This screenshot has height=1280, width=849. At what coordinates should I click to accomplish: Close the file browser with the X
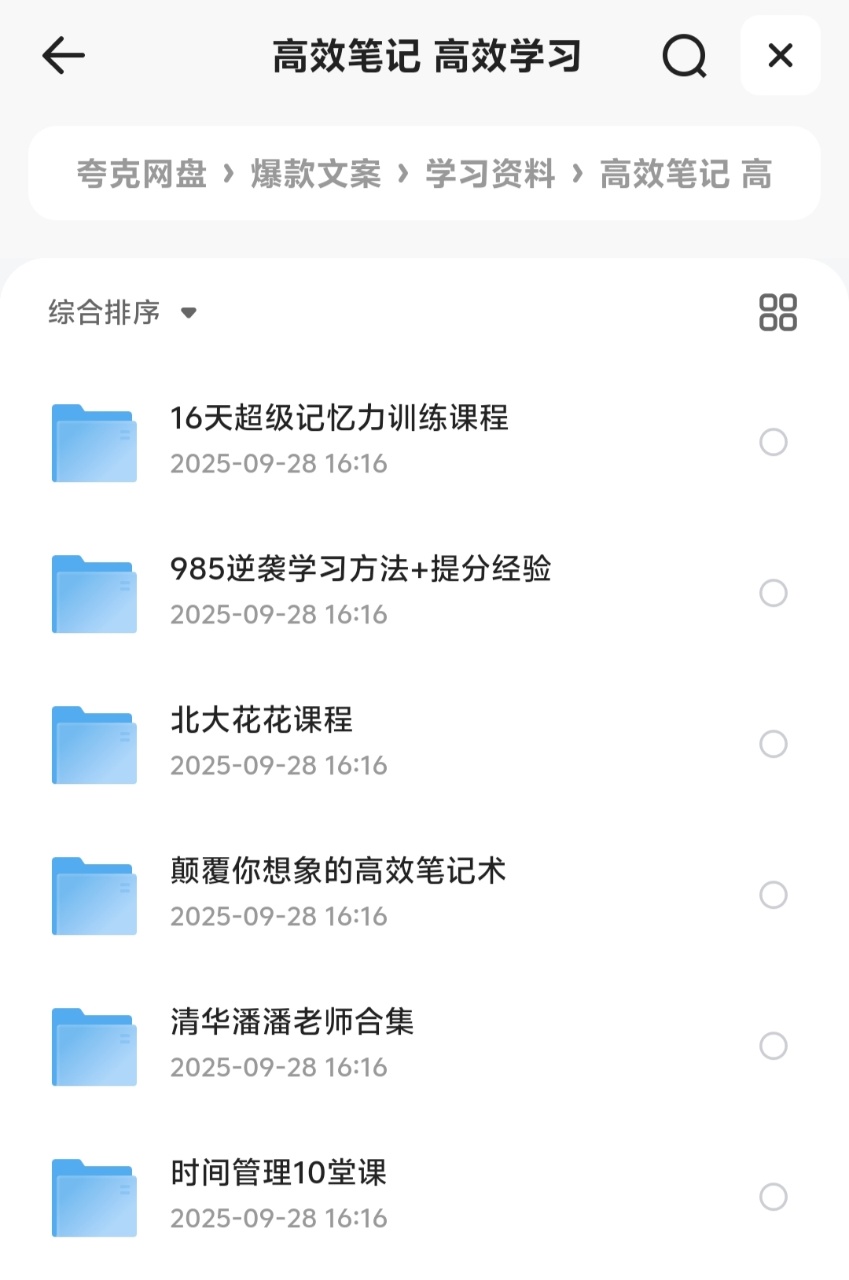tap(779, 56)
